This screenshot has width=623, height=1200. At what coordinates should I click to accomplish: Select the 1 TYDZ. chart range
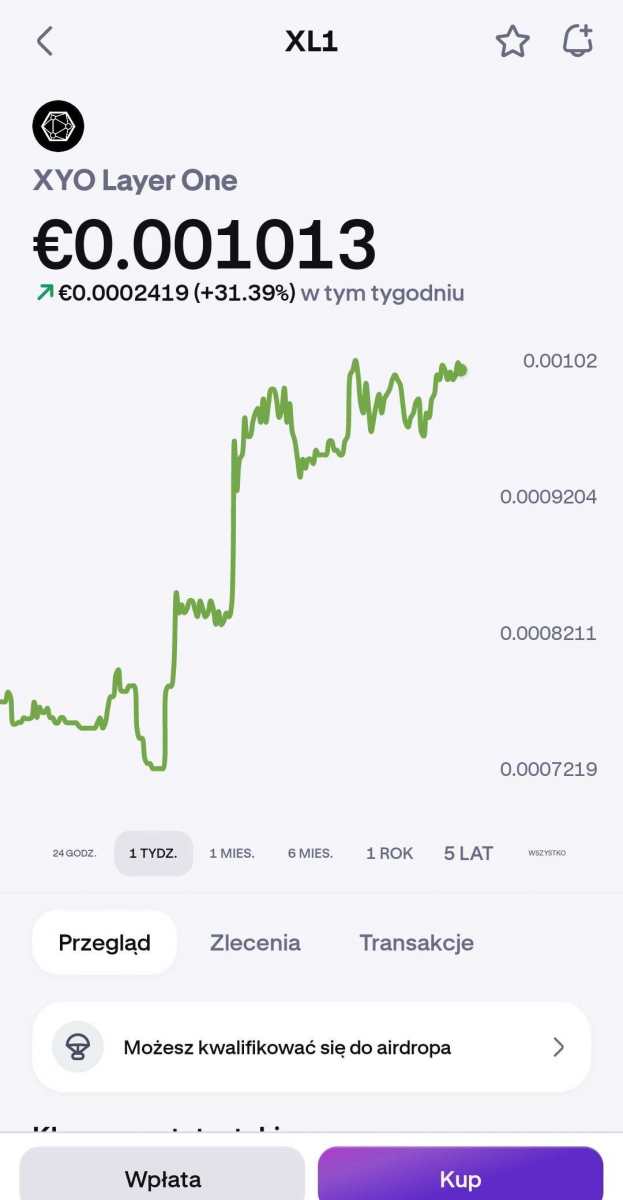(153, 854)
